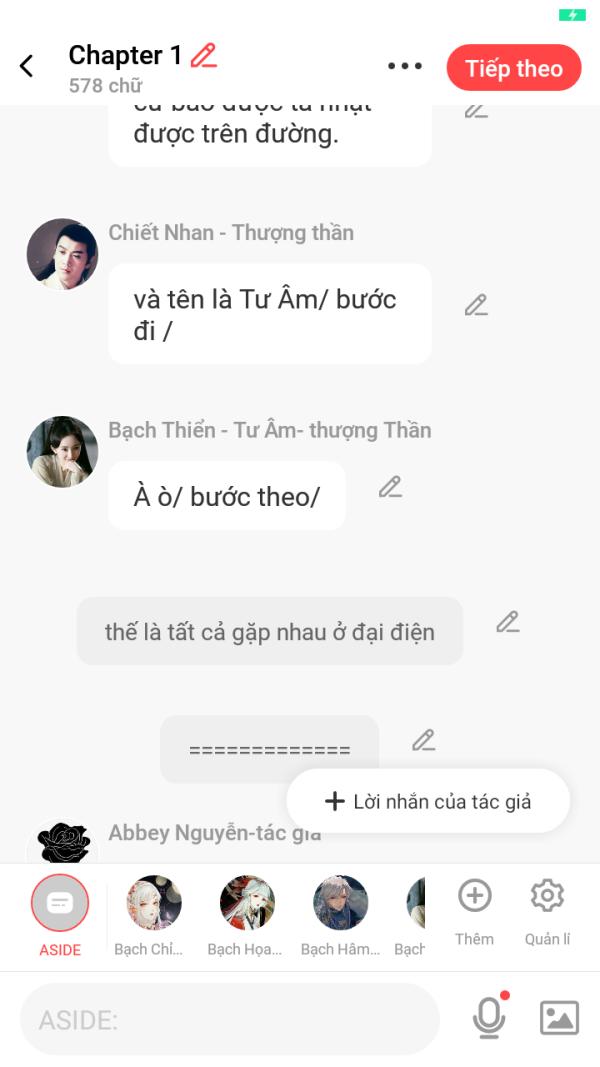Tap the microphone voice input icon
Screen dimensions: 600x1067
click(489, 1017)
